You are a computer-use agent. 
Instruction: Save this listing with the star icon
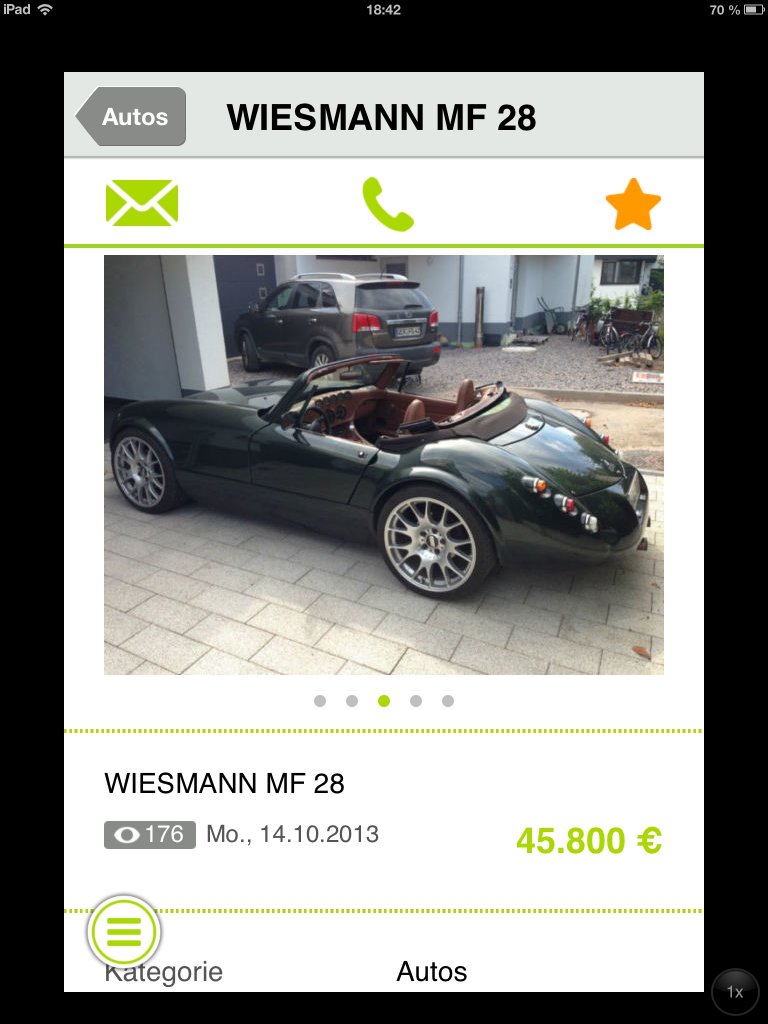point(633,204)
